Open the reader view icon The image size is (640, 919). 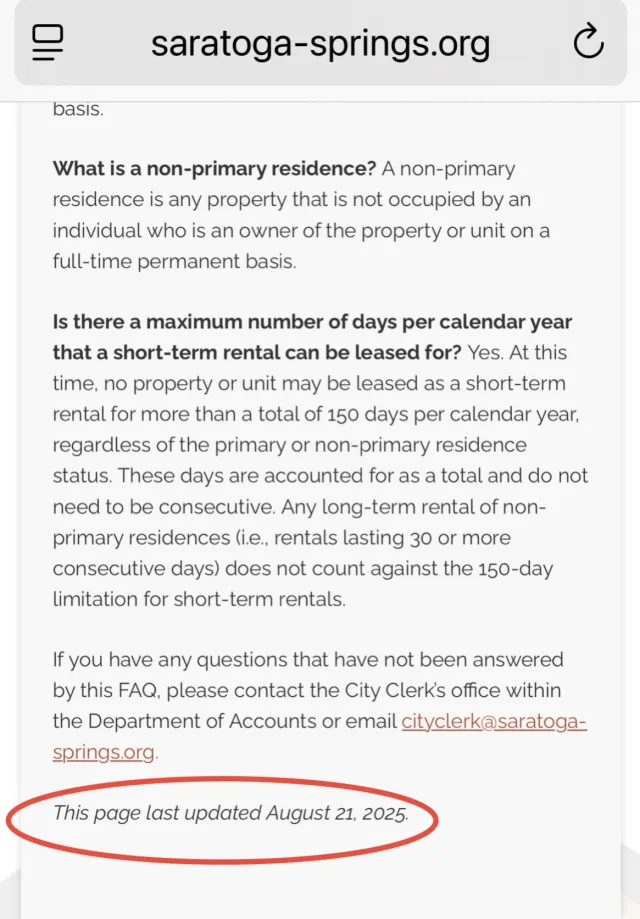click(47, 42)
